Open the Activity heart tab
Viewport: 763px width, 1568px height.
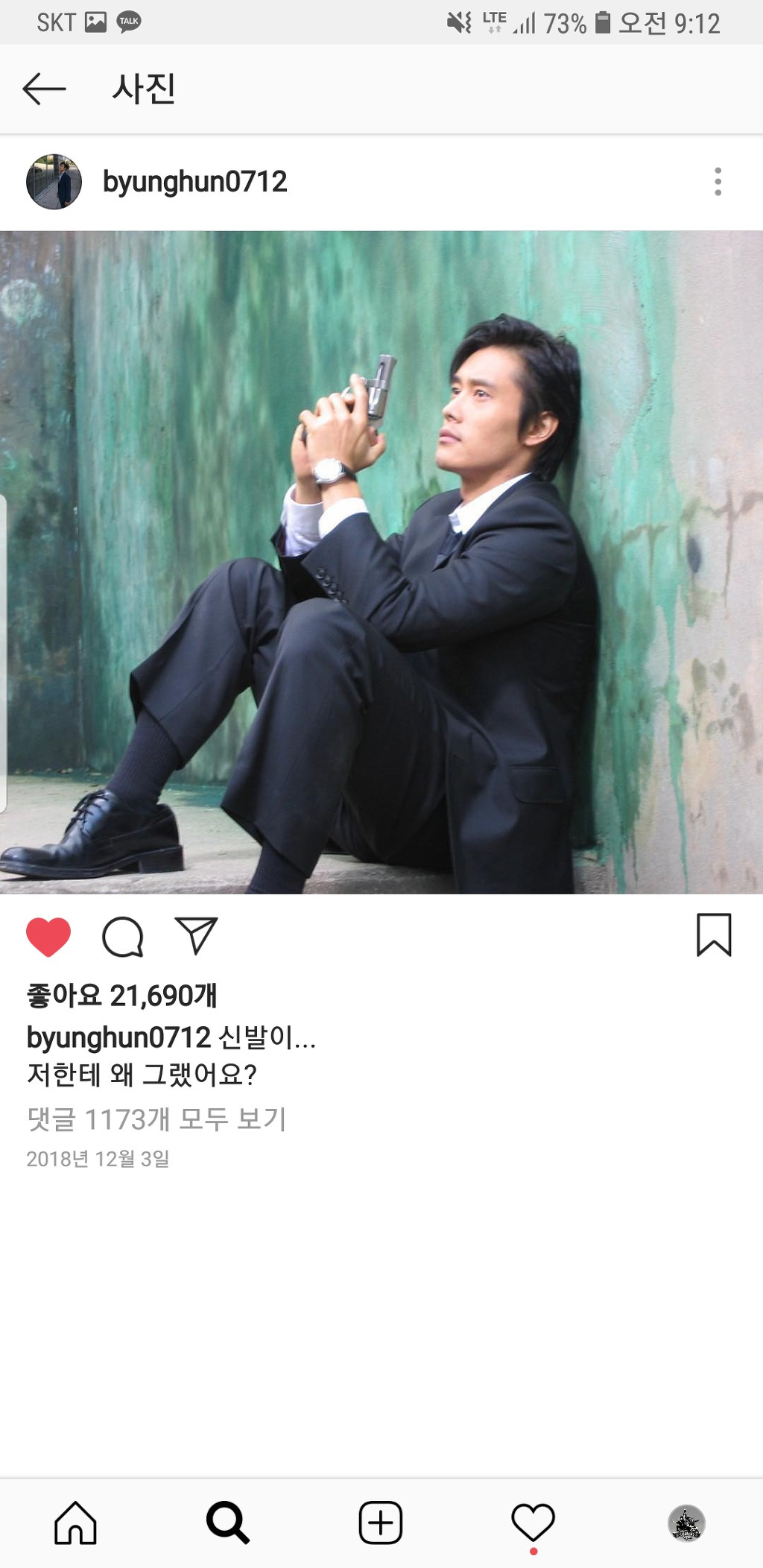[x=534, y=1523]
